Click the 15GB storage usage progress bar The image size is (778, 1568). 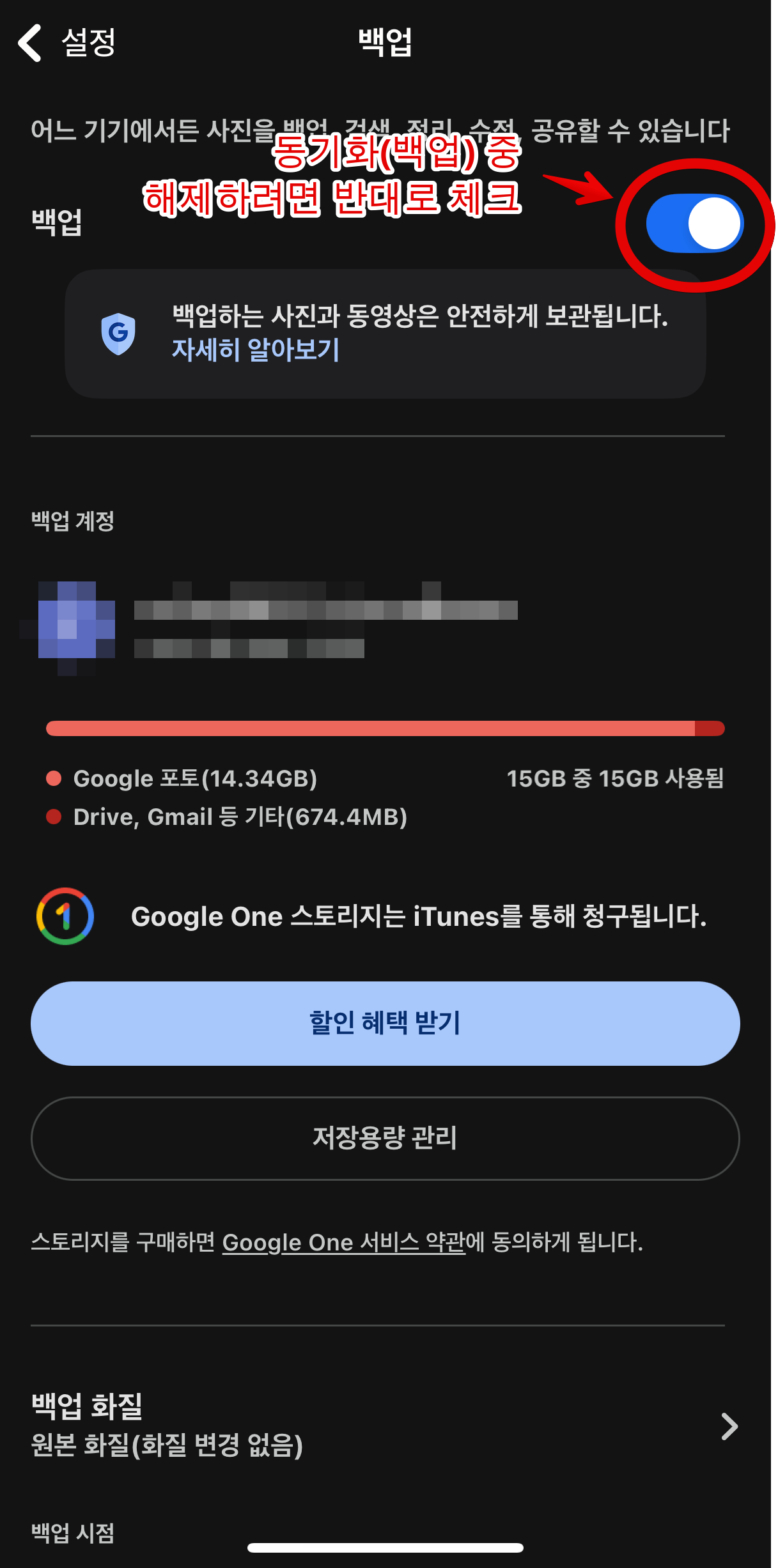coord(384,727)
